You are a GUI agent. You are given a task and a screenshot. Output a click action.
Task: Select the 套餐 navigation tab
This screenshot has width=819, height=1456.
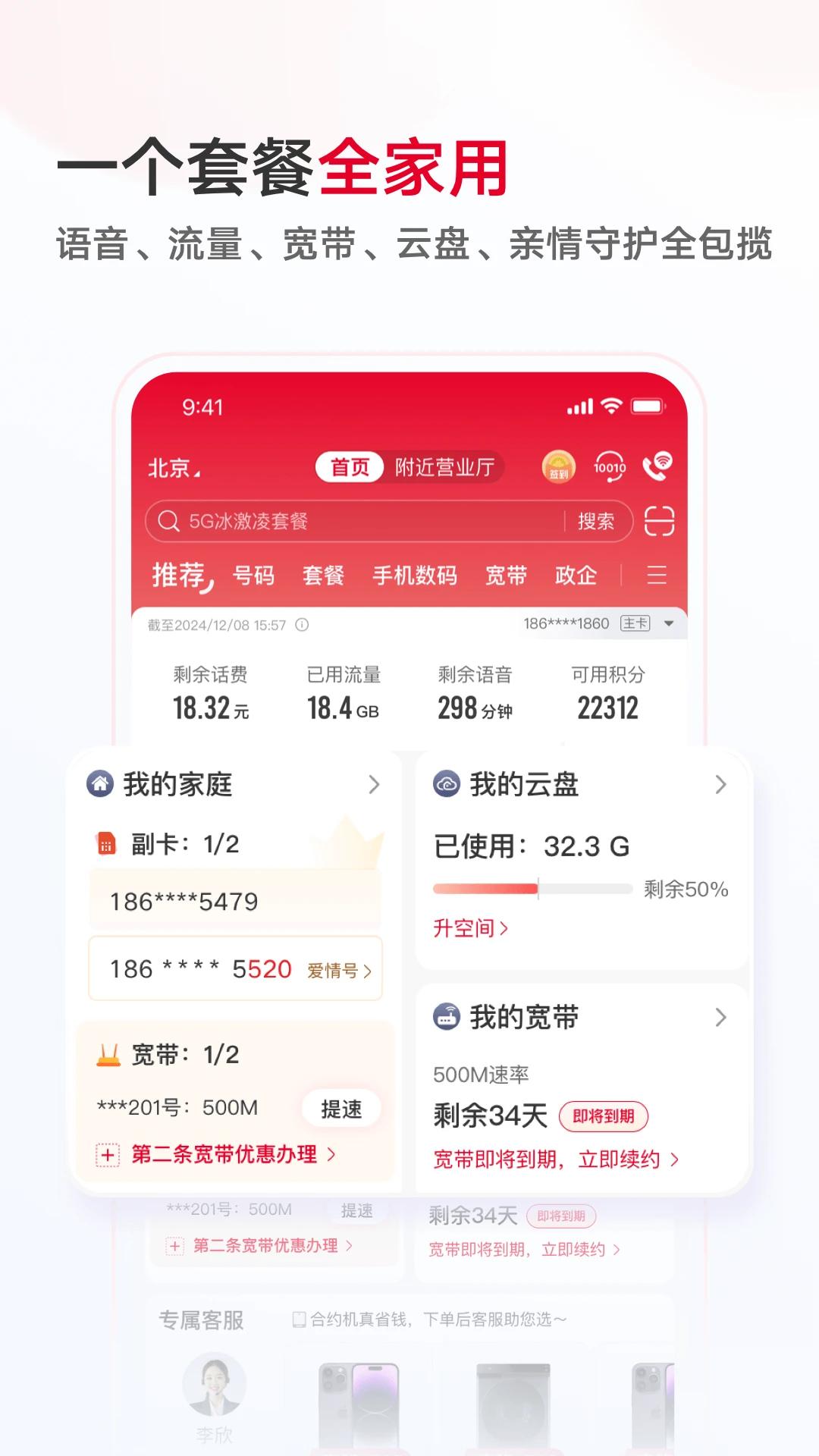(322, 576)
